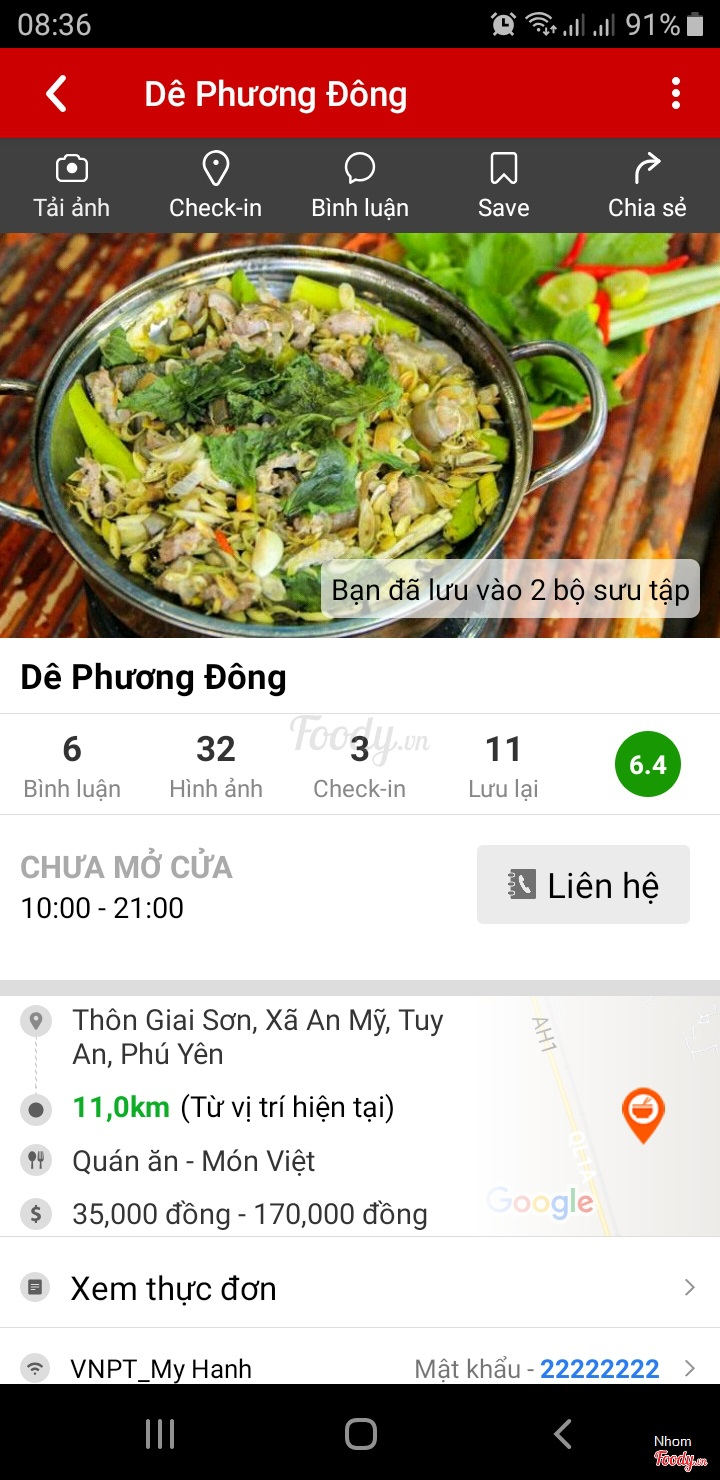The image size is (720, 1480).
Task: Browse the 32 Hình ảnh photos
Action: pyautogui.click(x=216, y=765)
